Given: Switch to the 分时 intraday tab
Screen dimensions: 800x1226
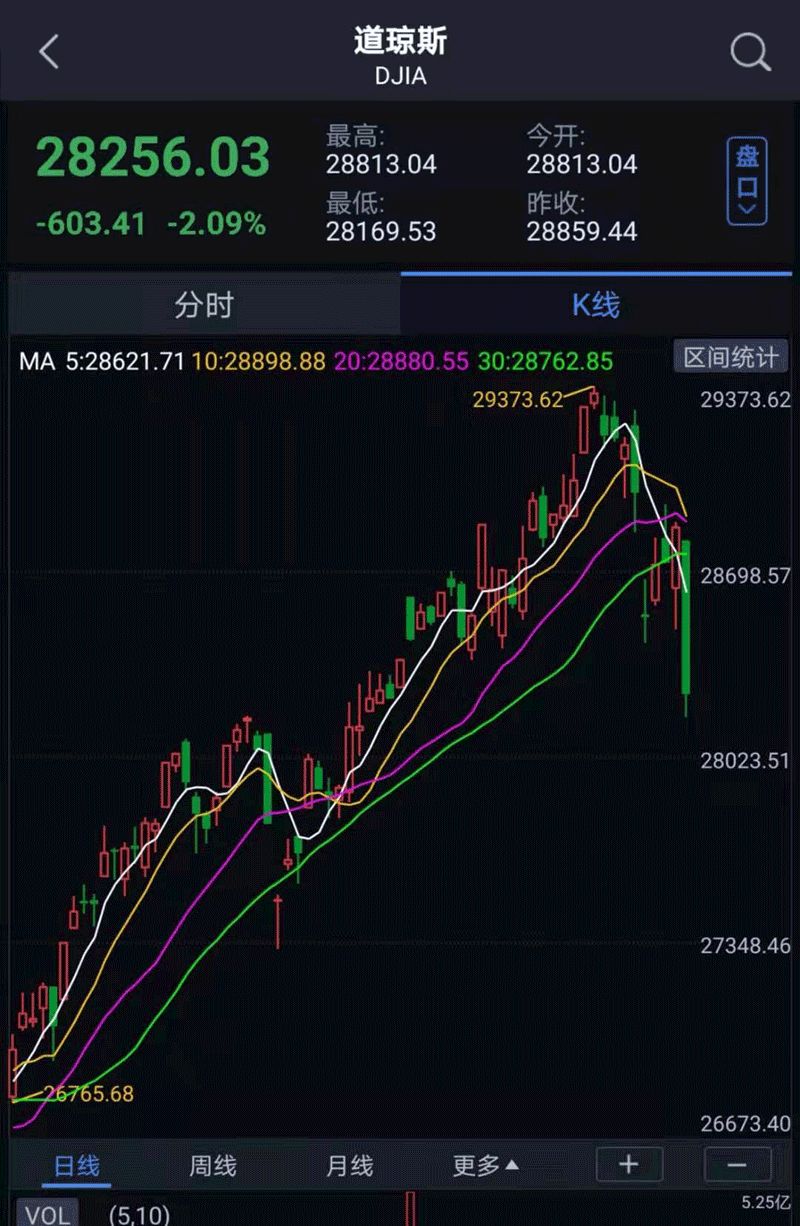Looking at the screenshot, I should coord(204,305).
